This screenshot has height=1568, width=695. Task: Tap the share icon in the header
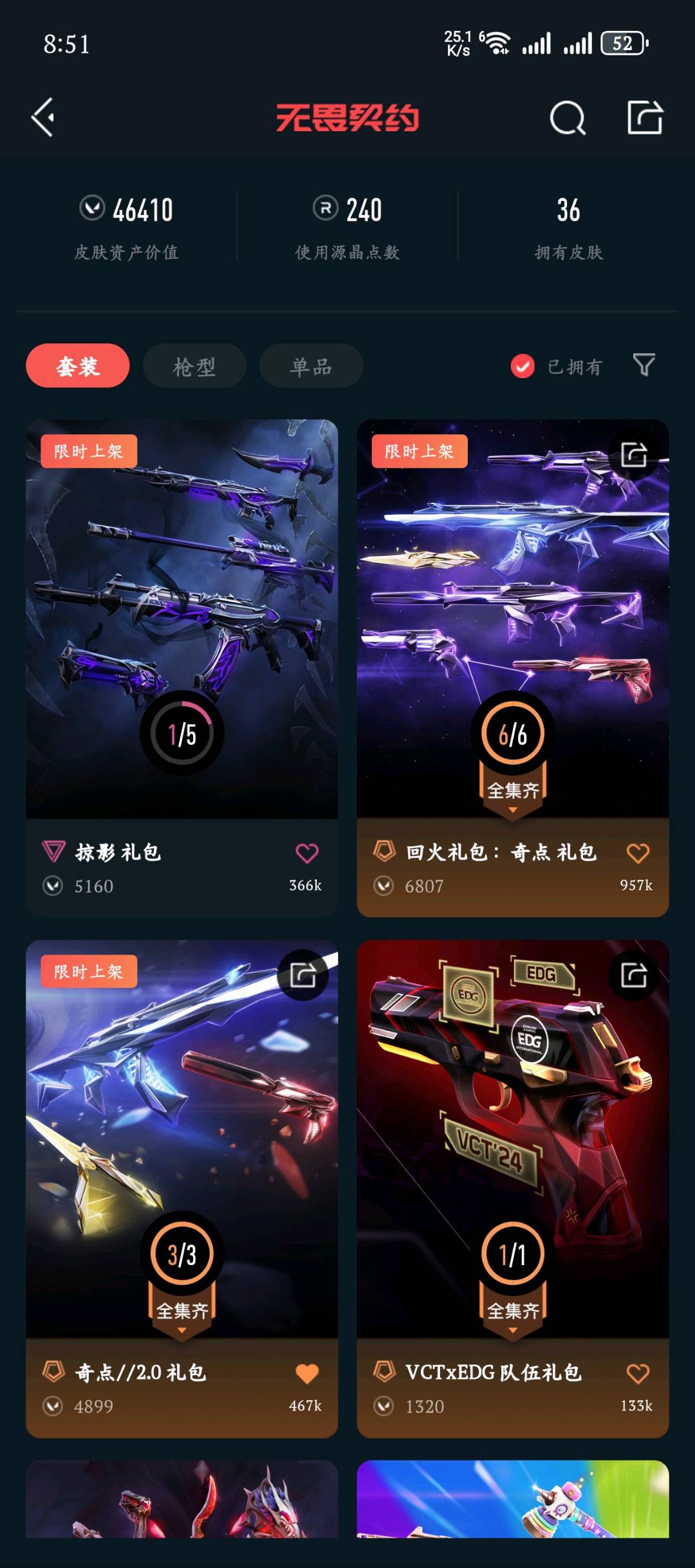click(x=645, y=118)
